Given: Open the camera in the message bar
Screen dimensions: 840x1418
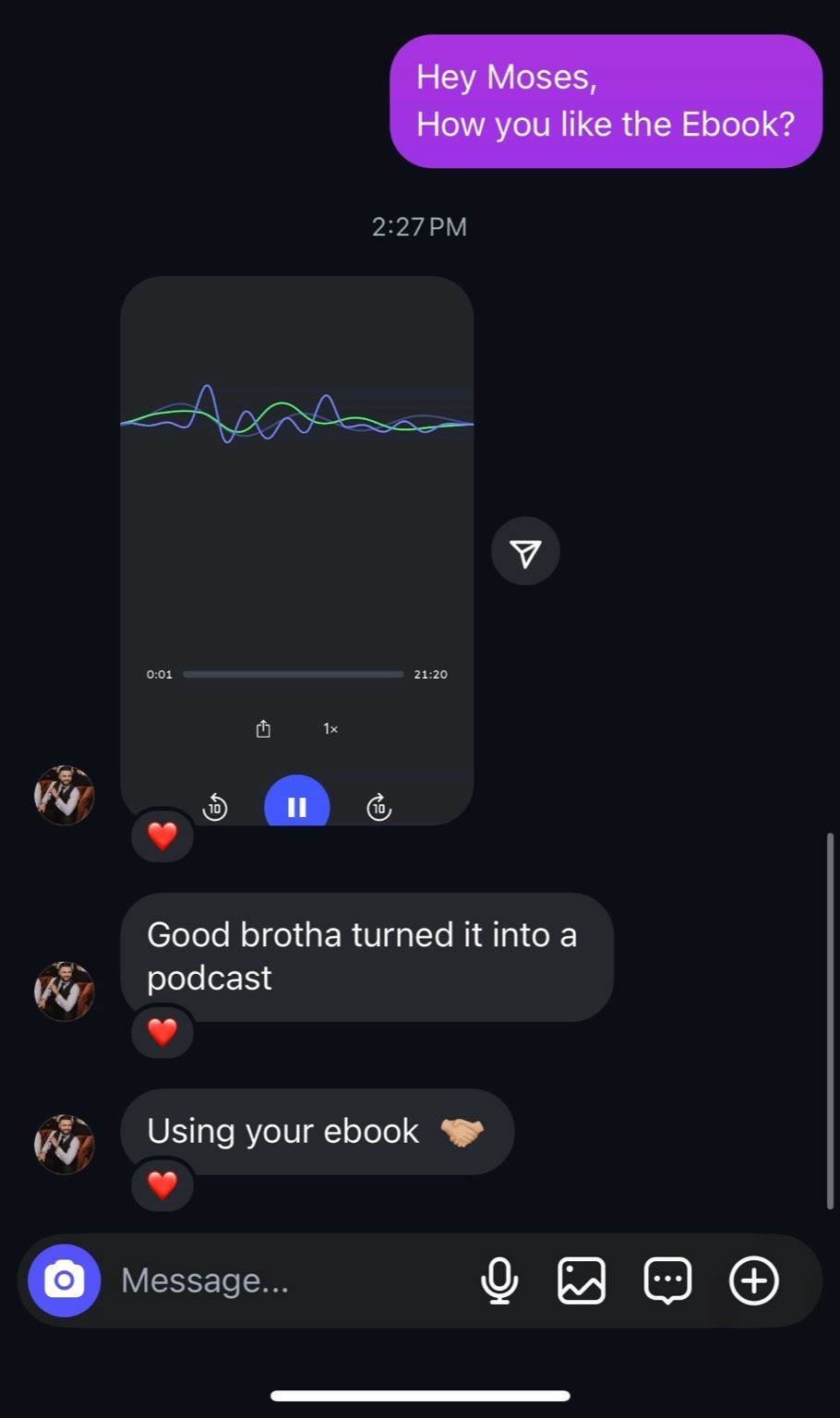Looking at the screenshot, I should tap(64, 1280).
